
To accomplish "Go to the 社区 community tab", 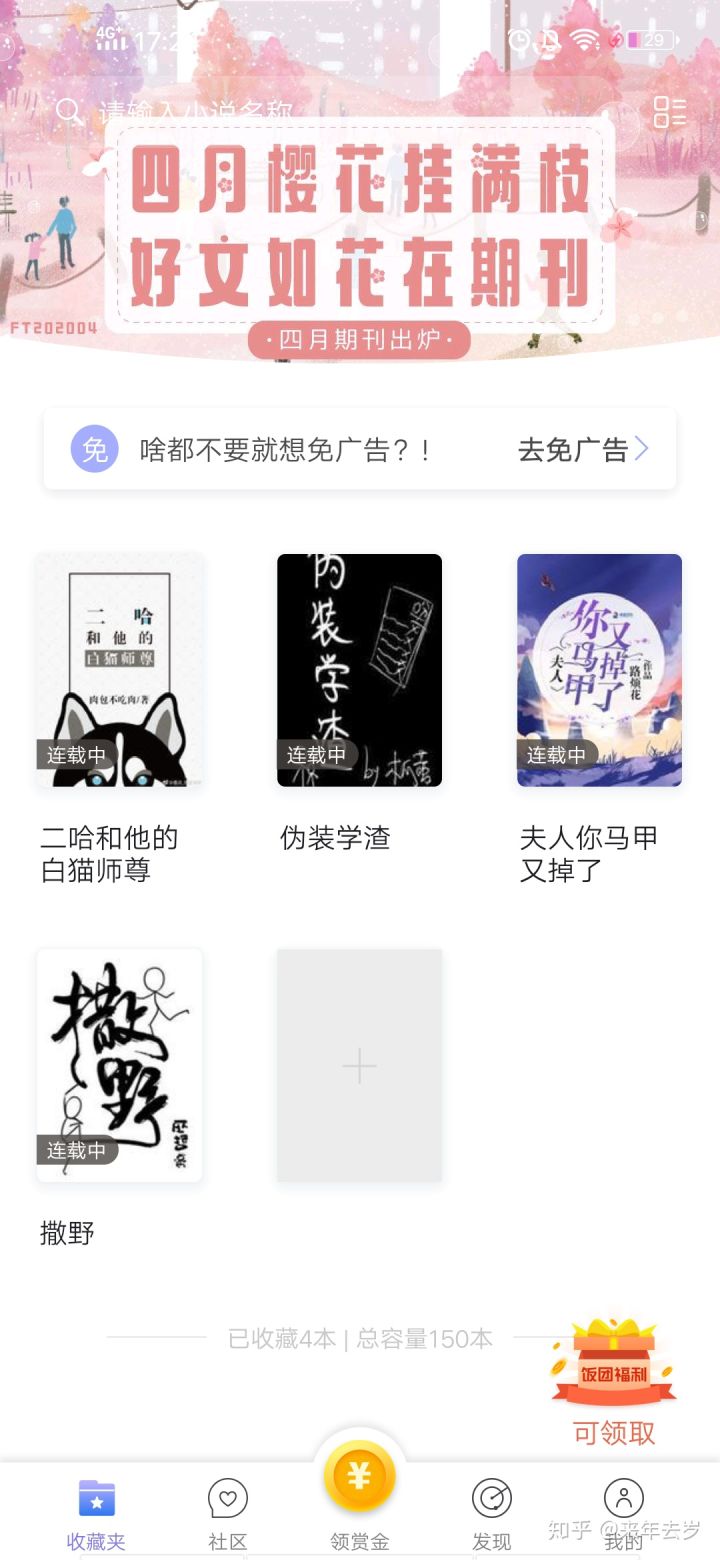I will (x=227, y=1512).
